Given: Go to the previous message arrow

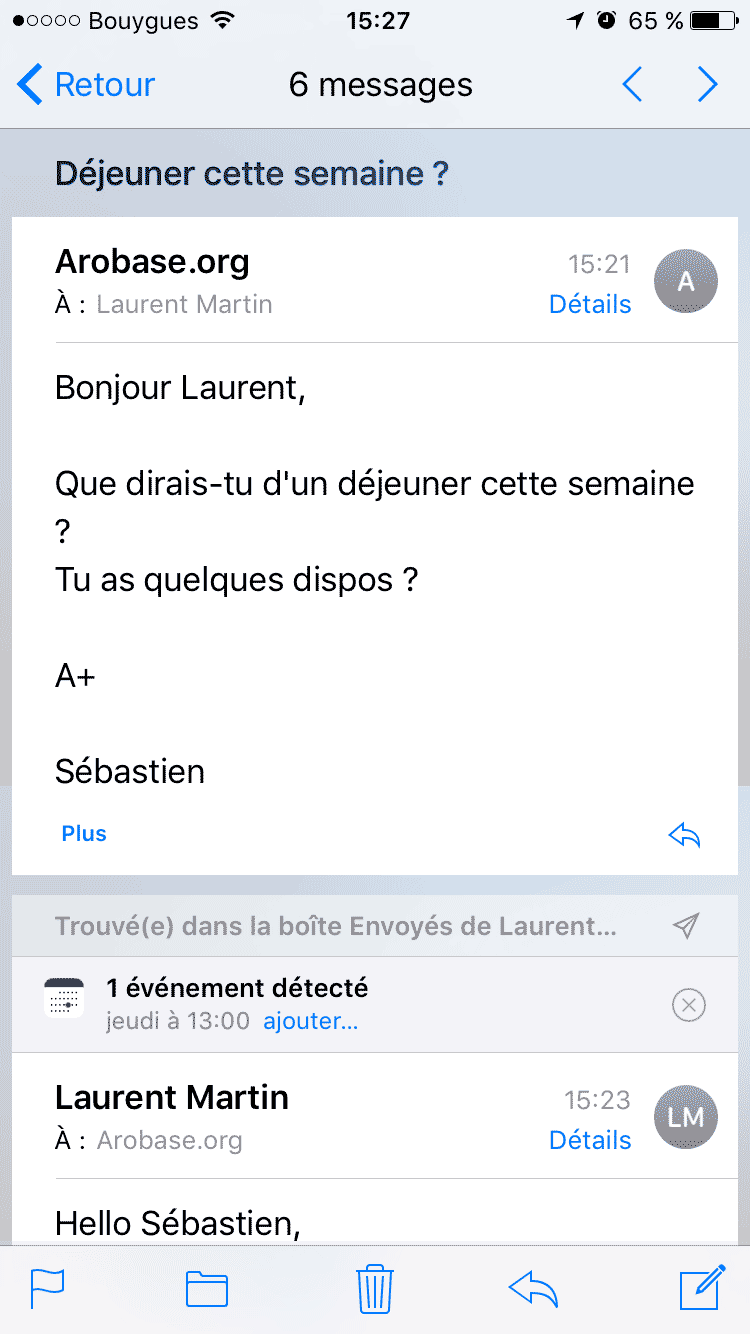Looking at the screenshot, I should [x=632, y=85].
